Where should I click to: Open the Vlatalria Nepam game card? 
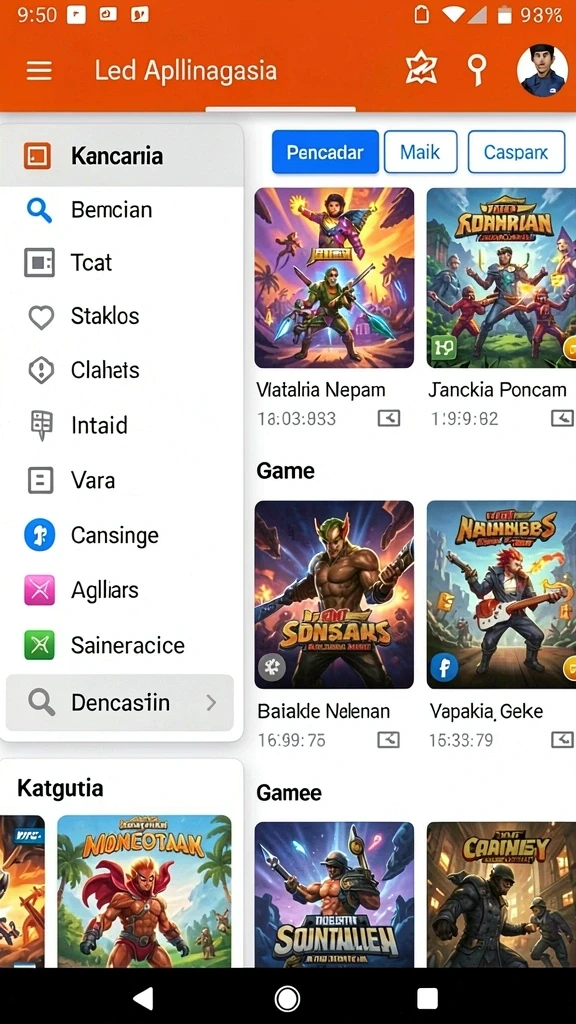pyautogui.click(x=334, y=308)
